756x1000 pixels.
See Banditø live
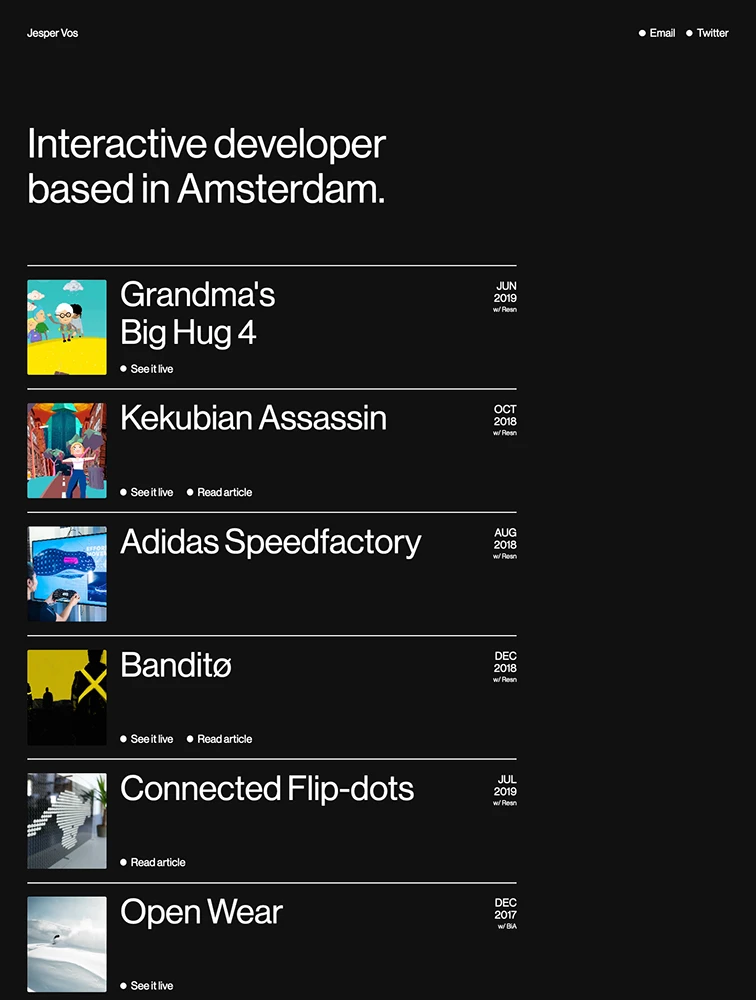tap(151, 739)
